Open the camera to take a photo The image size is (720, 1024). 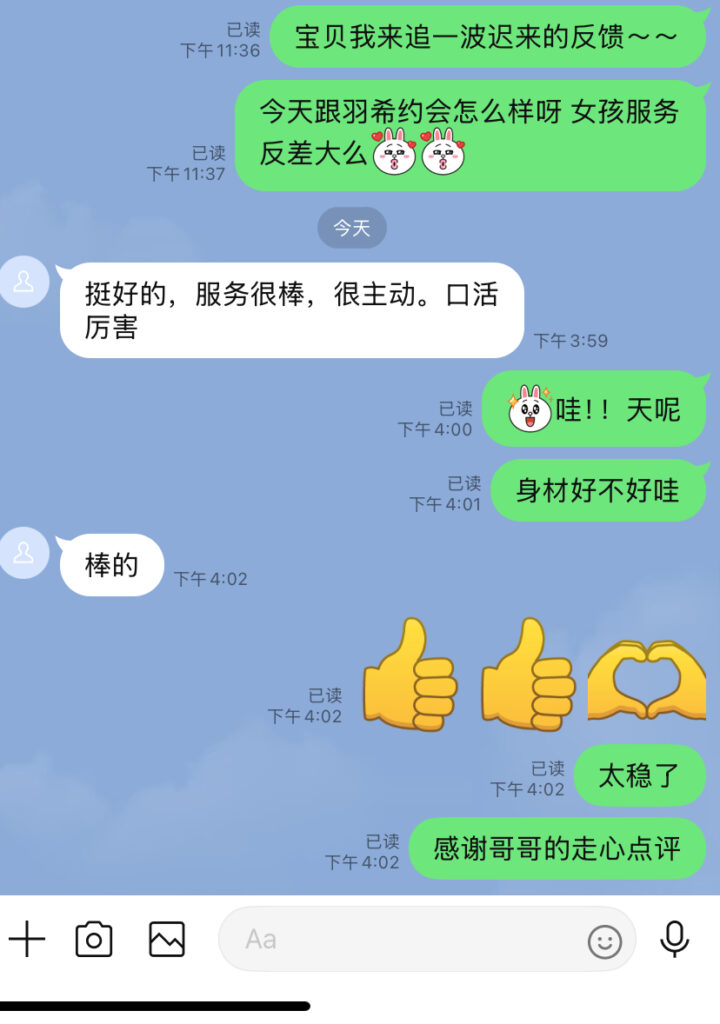pyautogui.click(x=94, y=939)
